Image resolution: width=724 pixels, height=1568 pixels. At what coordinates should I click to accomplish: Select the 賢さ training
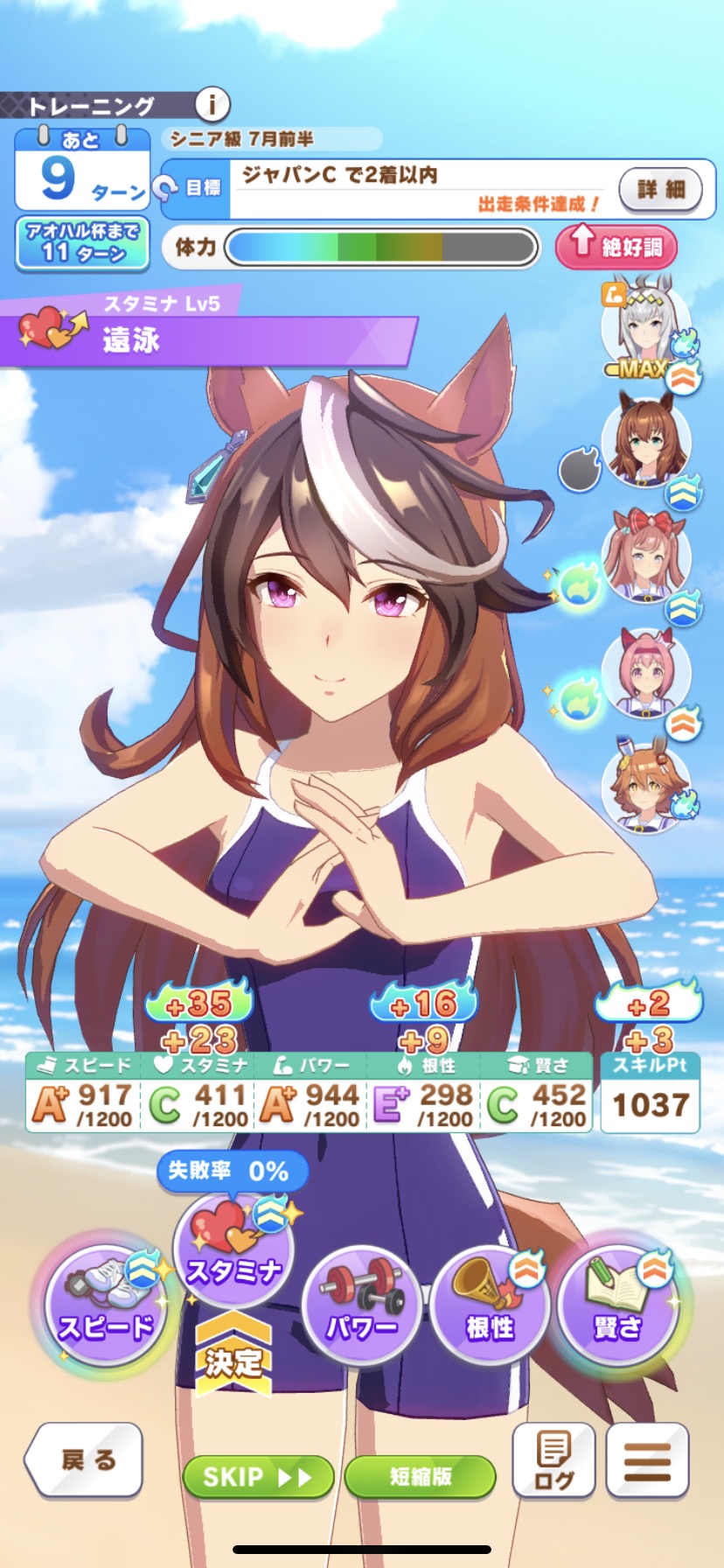pyautogui.click(x=617, y=1307)
